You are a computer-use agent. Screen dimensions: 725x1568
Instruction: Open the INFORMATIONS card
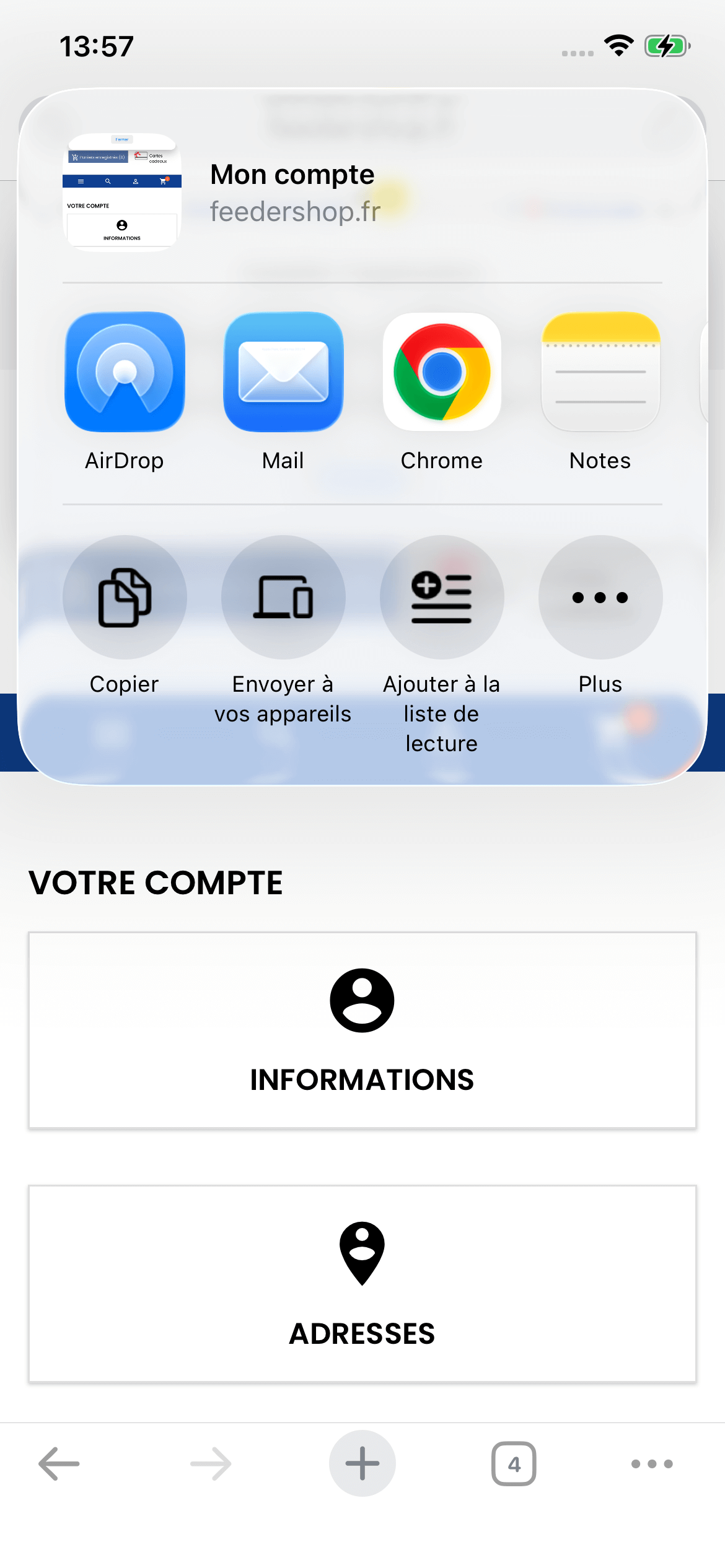(362, 1030)
